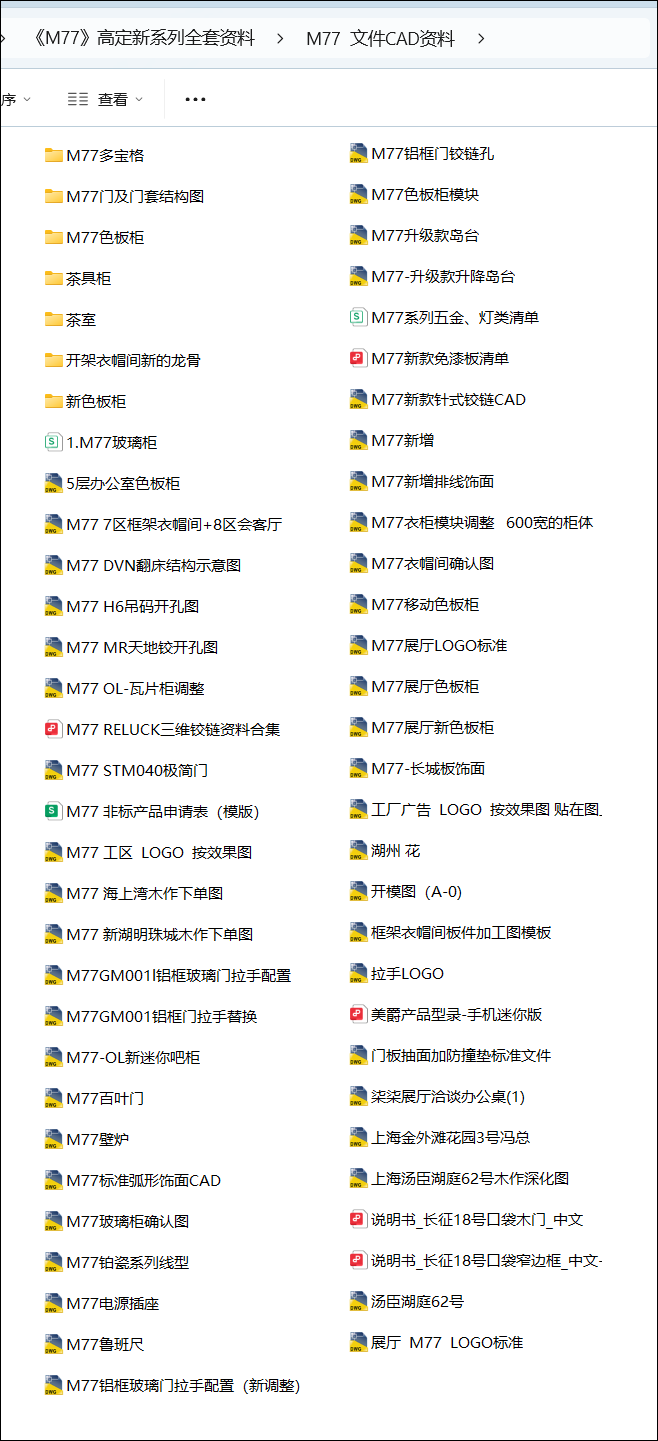Open the M77展厅LOGO标准 file
The height and width of the screenshot is (1441, 658).
tap(439, 645)
